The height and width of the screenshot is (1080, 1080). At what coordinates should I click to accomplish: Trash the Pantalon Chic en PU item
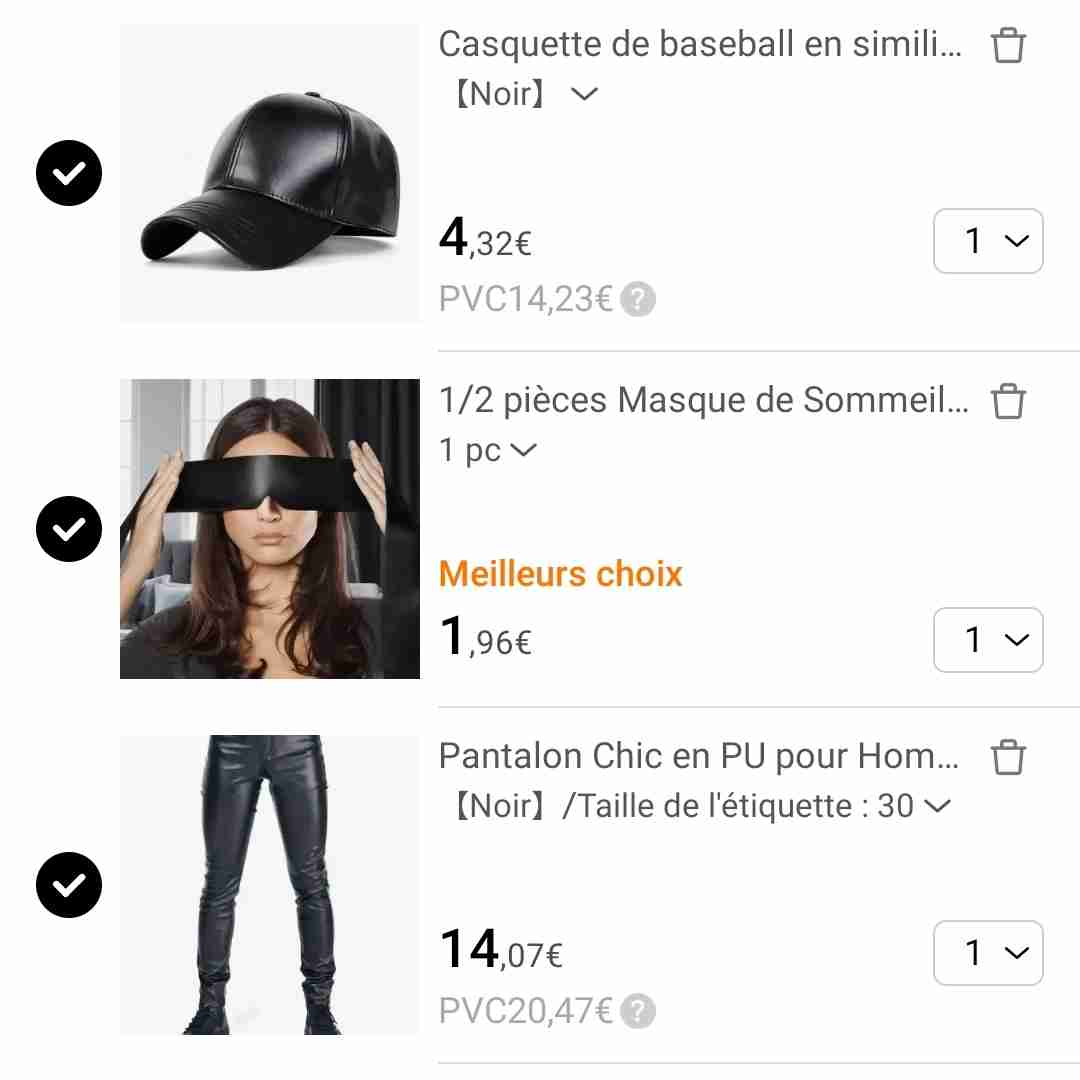(1008, 758)
